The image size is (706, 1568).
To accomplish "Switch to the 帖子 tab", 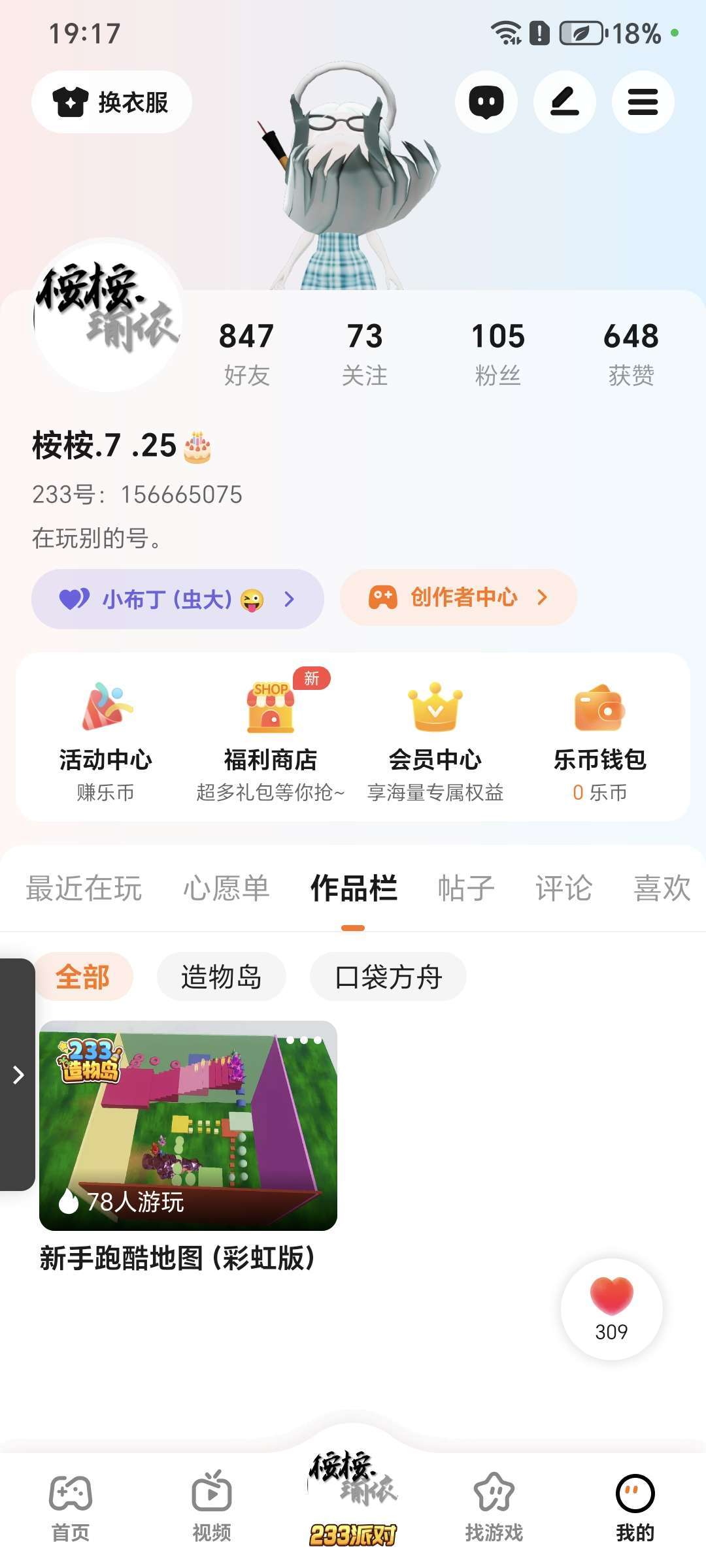I will tap(466, 889).
